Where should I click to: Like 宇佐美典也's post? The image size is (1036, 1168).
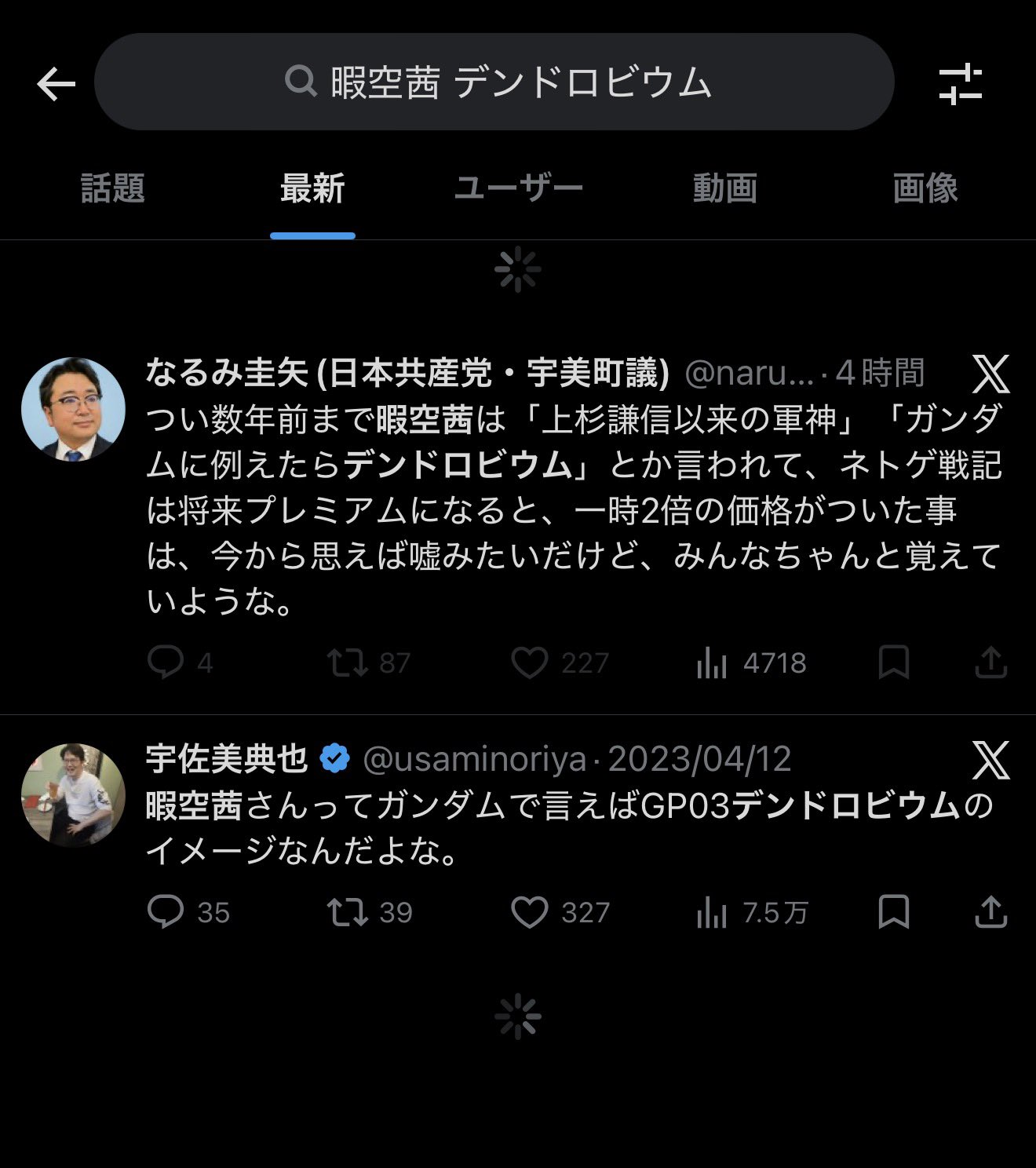pos(530,912)
